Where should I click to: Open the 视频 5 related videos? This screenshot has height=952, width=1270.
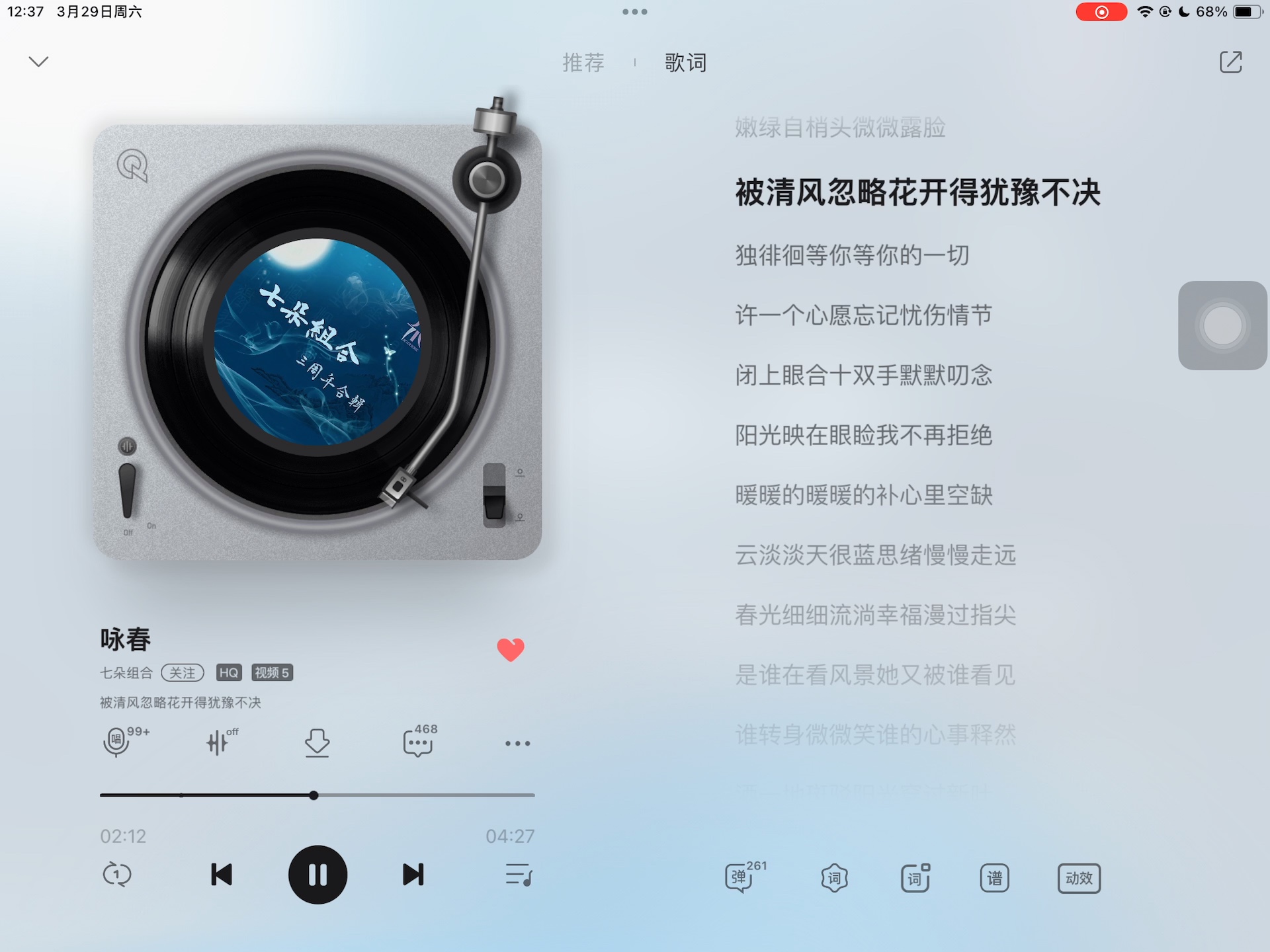(x=272, y=673)
